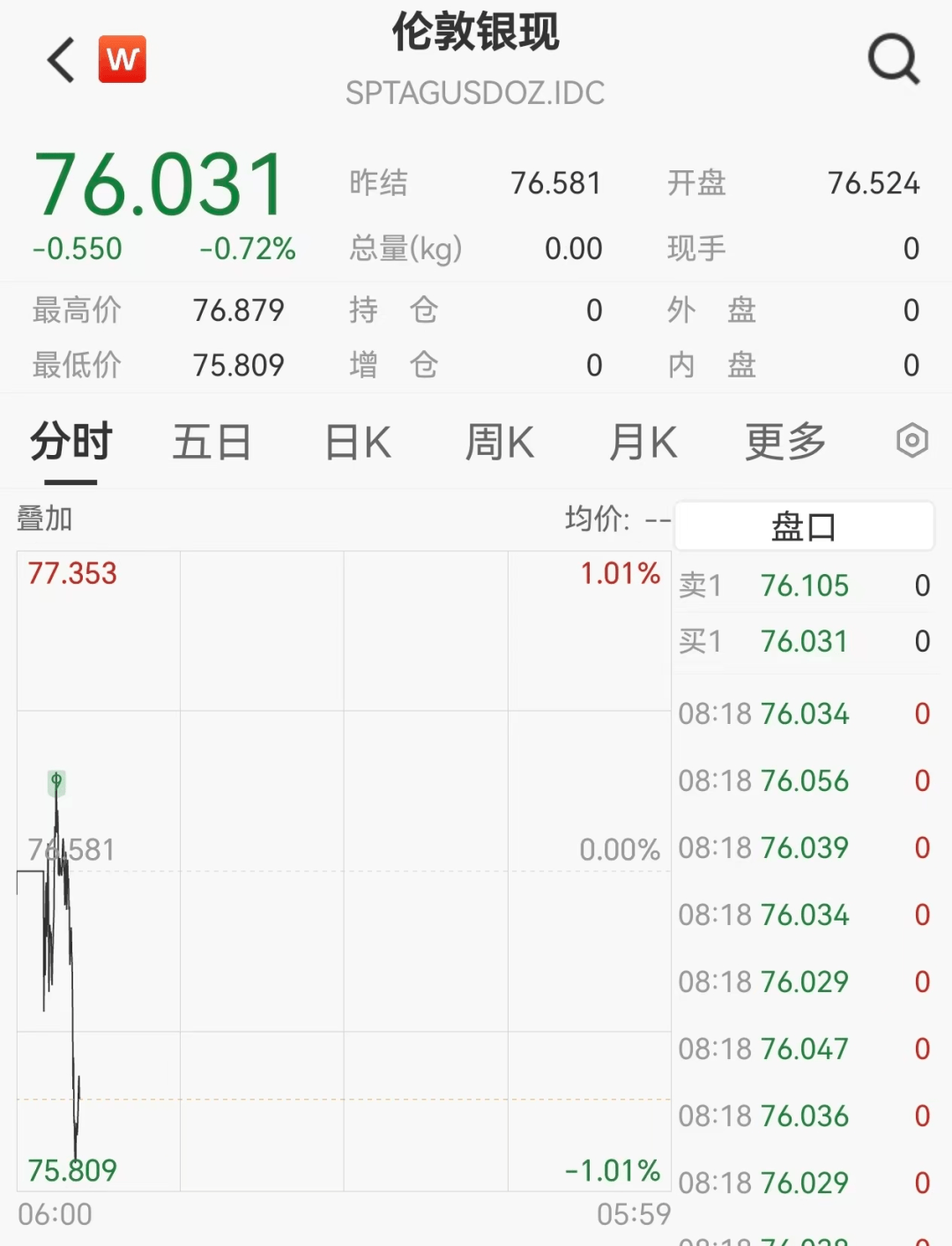
Task: Open the 盘口 order book panel
Action: (x=803, y=524)
